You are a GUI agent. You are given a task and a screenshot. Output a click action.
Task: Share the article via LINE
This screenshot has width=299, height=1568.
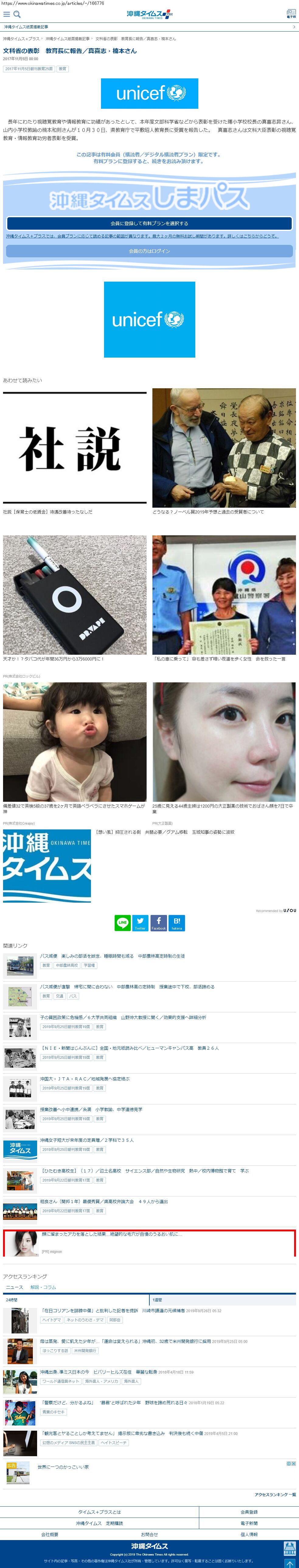point(122,922)
